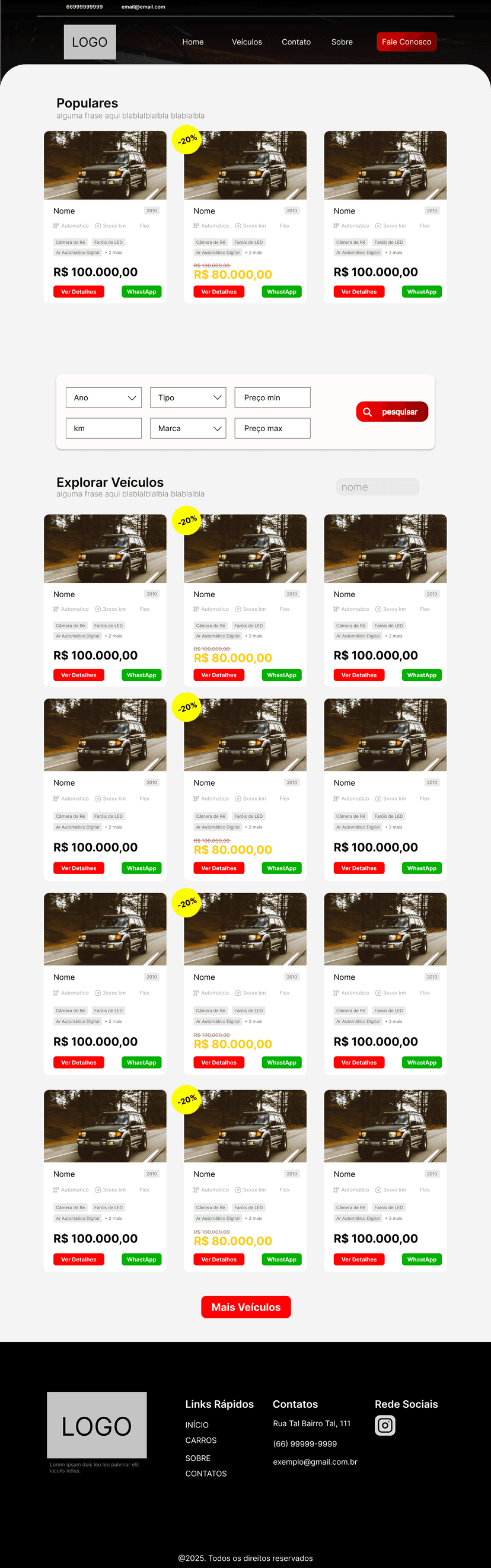The image size is (491, 1568).
Task: Tap the Fale Conosco button
Action: point(406,42)
